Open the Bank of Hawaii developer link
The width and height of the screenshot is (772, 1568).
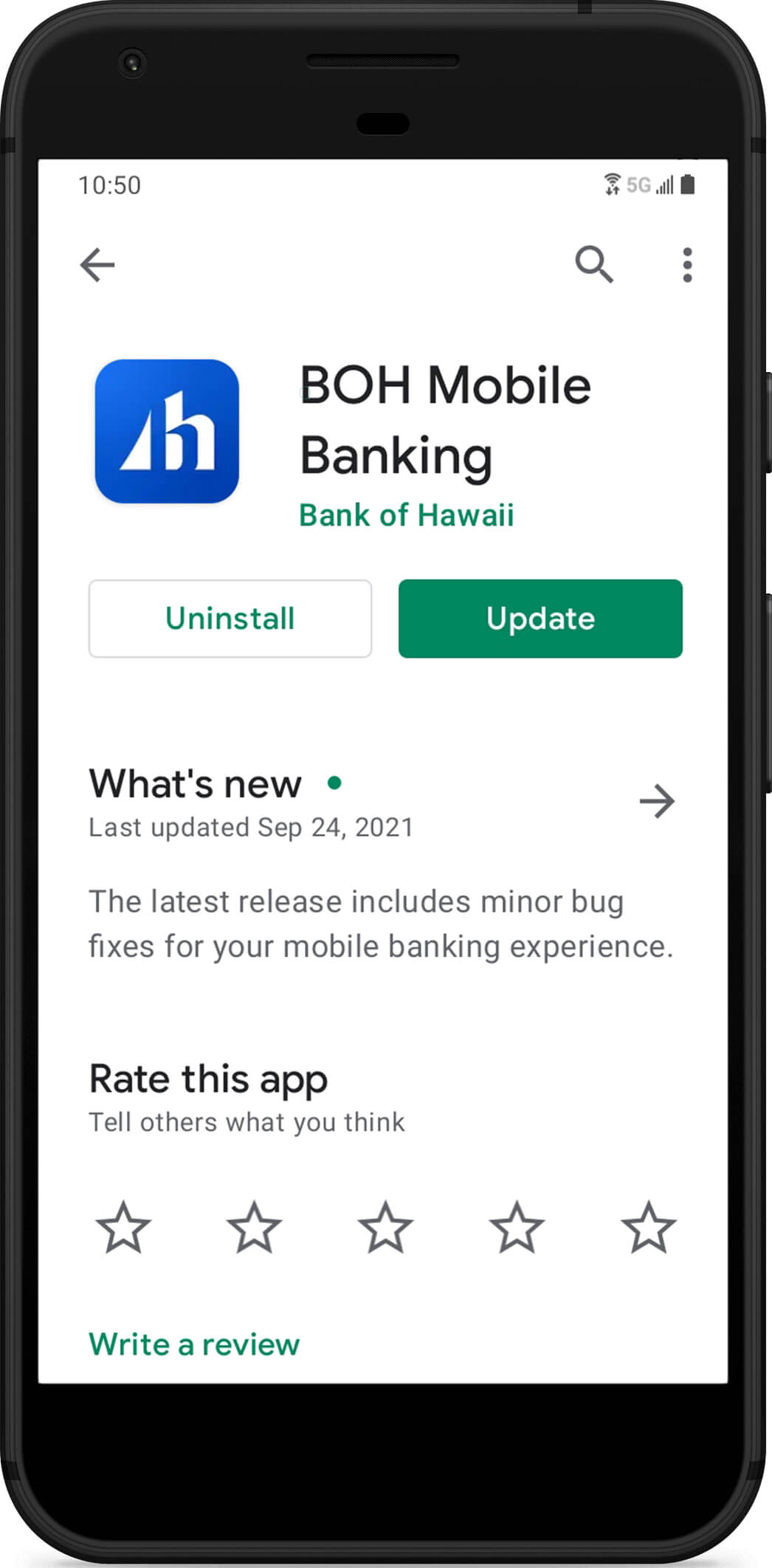point(406,515)
